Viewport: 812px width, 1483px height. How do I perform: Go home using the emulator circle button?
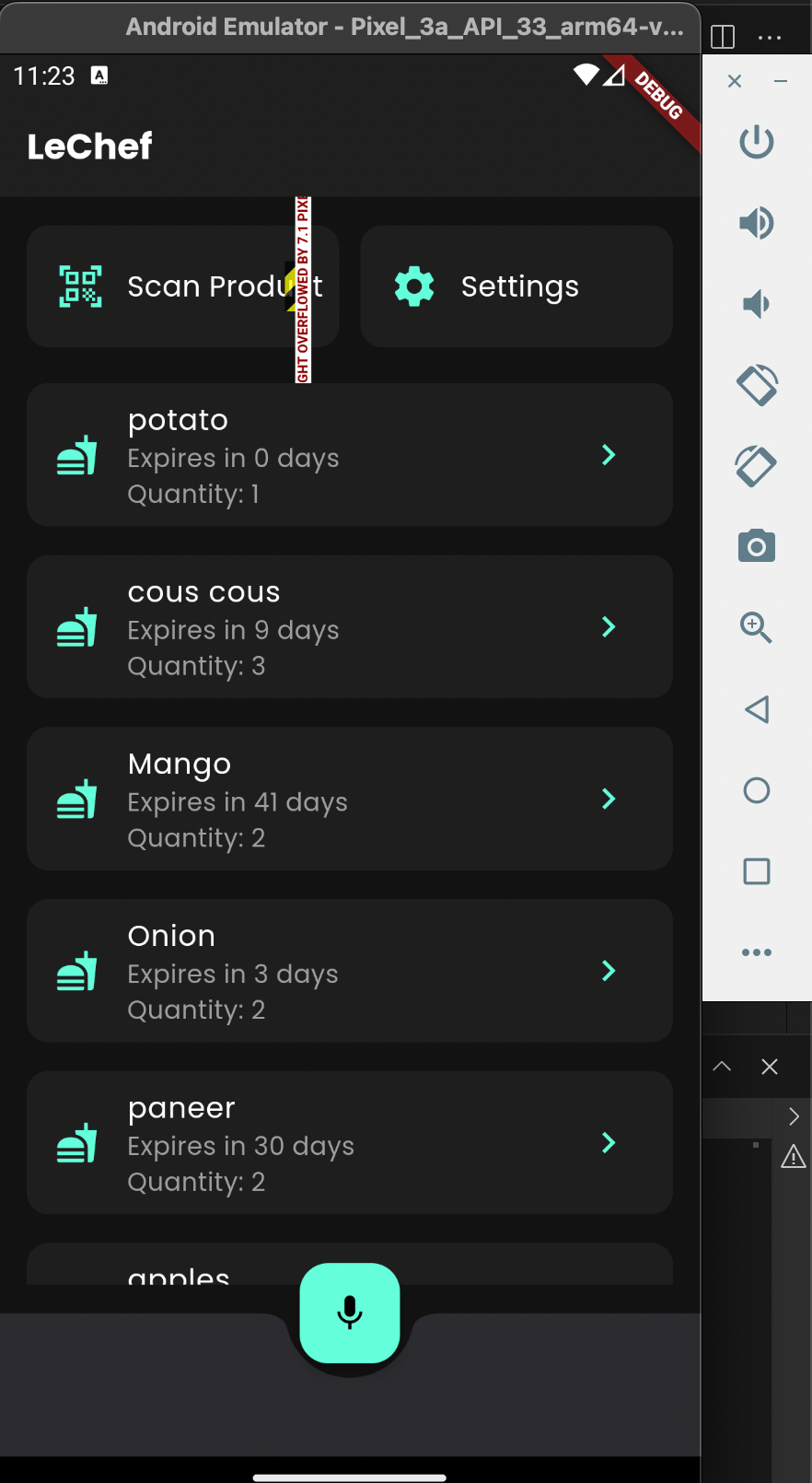[x=757, y=790]
